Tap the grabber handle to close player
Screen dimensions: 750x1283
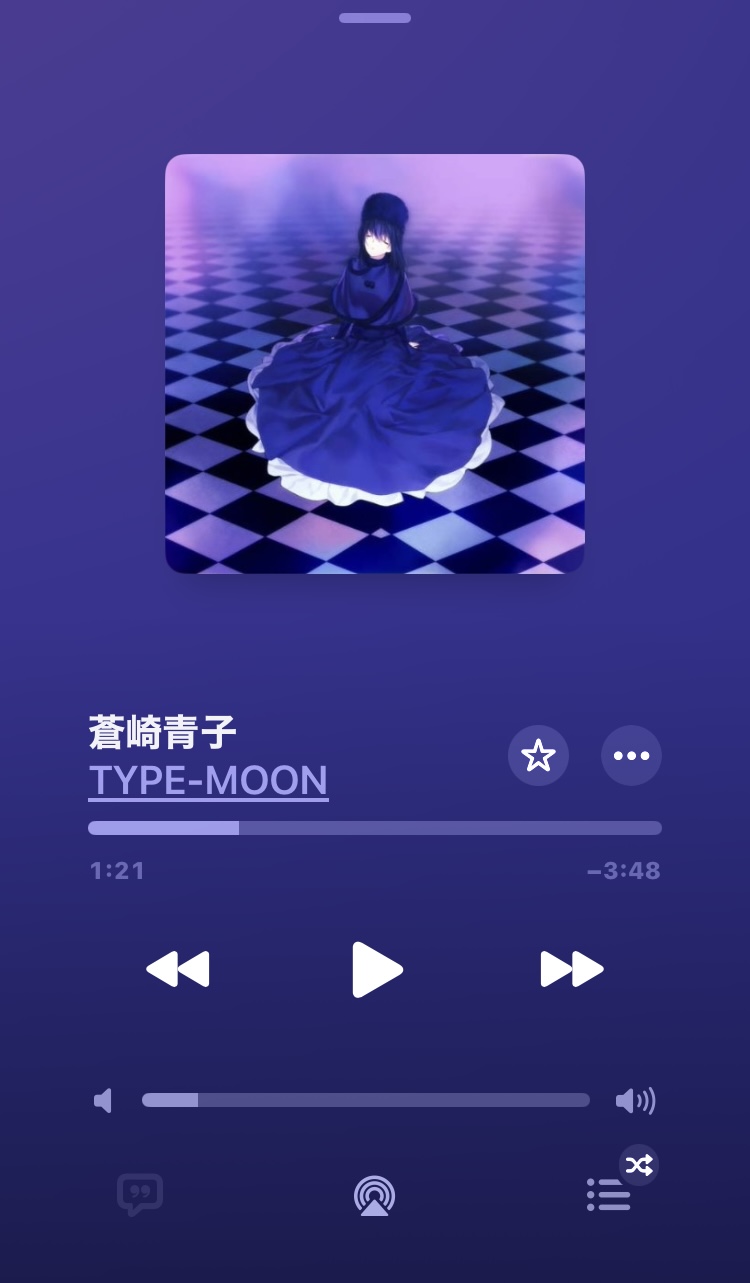[x=375, y=18]
